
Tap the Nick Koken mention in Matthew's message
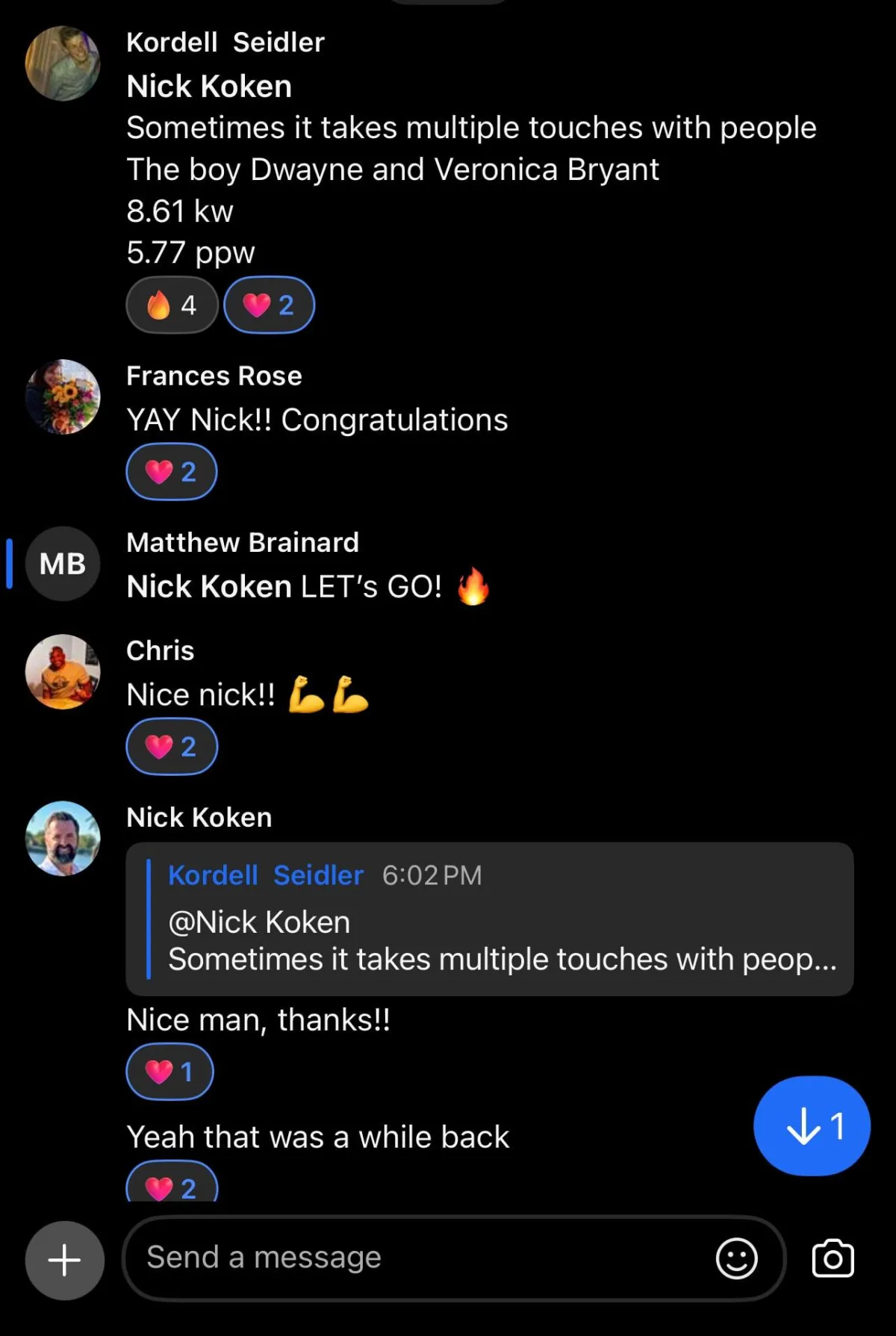pyautogui.click(x=209, y=587)
